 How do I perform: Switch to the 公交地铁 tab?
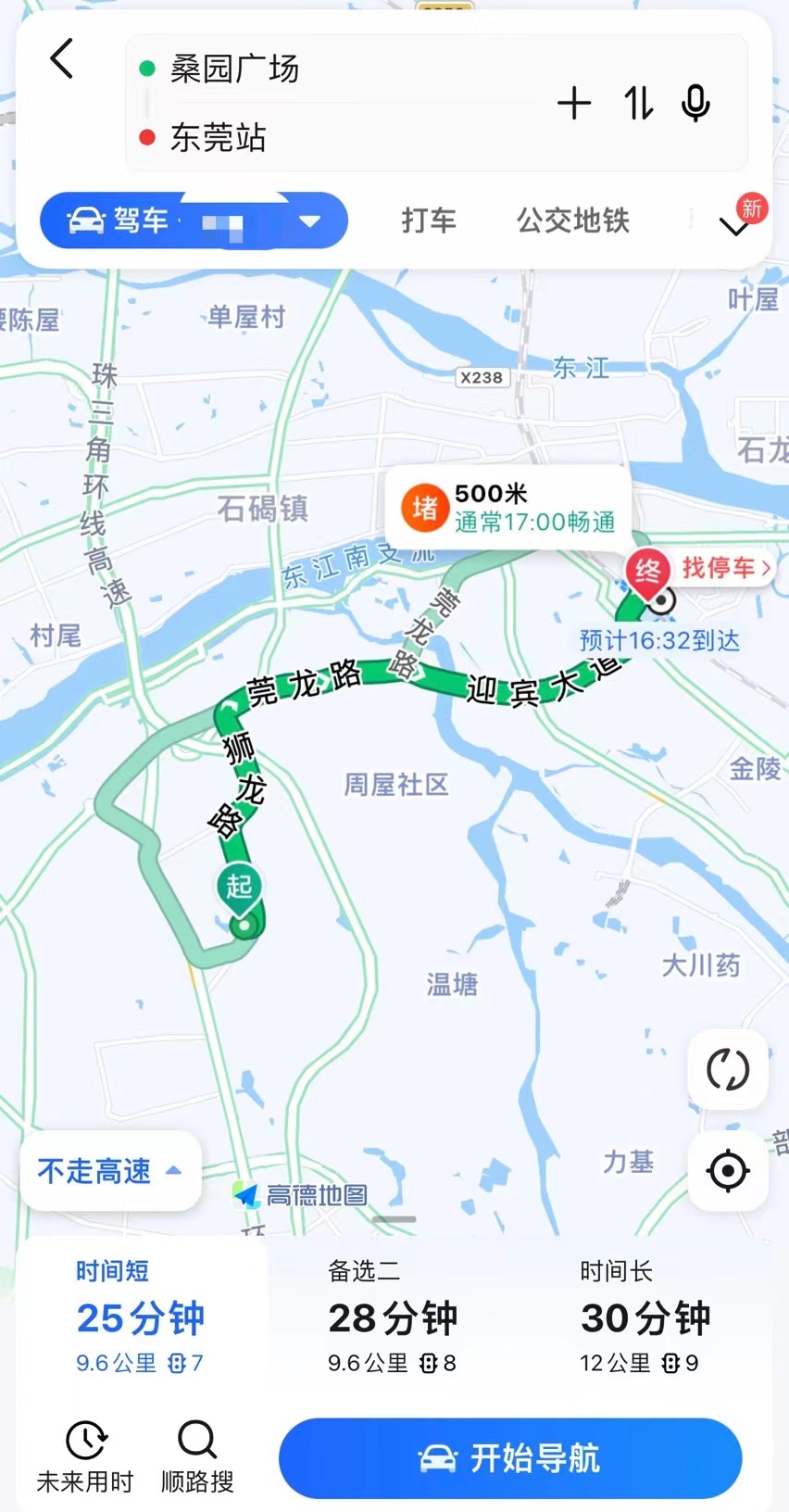click(573, 220)
